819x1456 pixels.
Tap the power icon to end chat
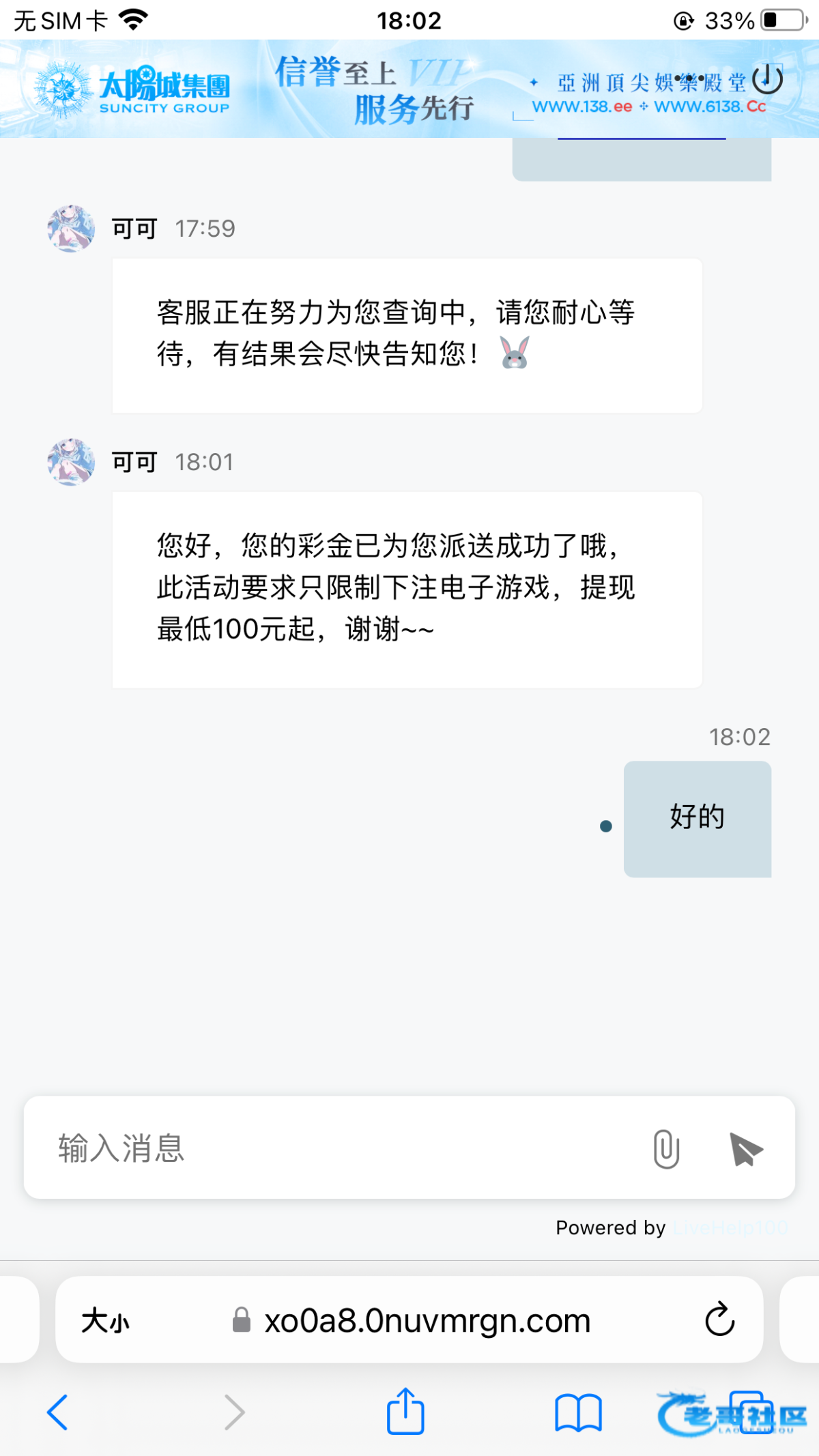[x=767, y=79]
